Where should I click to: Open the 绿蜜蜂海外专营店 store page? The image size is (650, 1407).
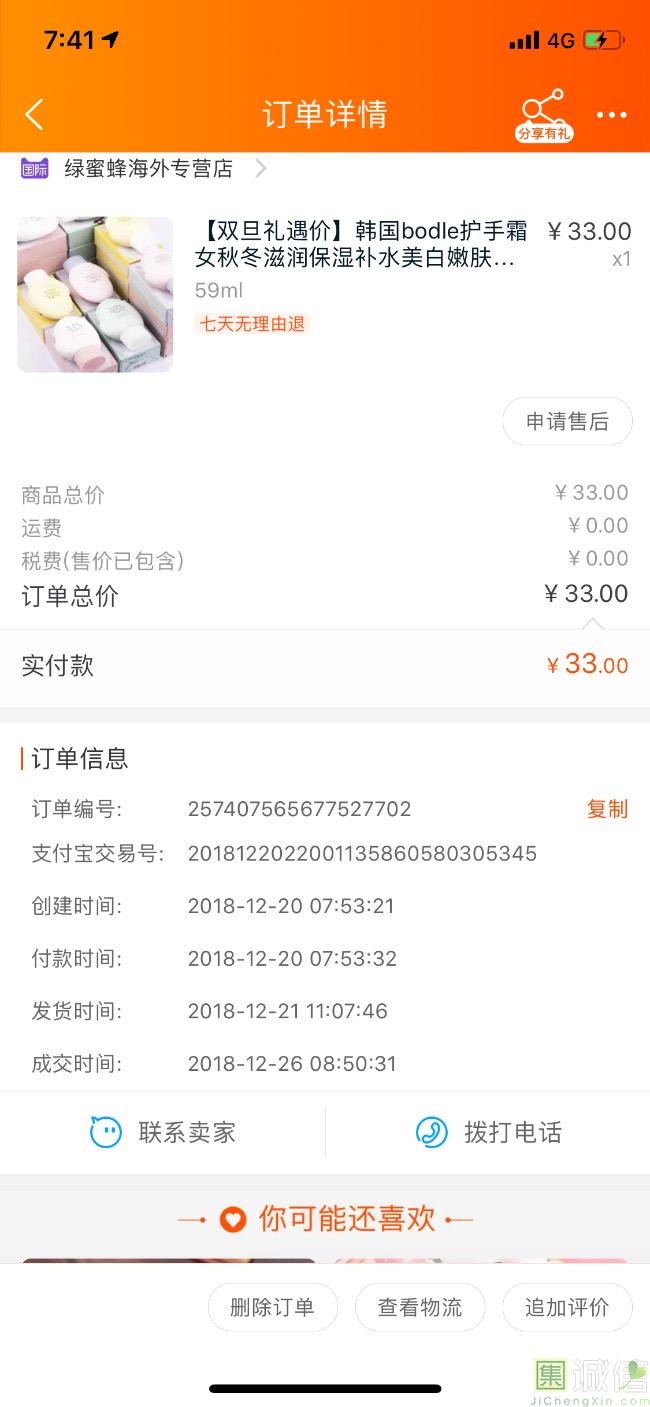point(148,169)
